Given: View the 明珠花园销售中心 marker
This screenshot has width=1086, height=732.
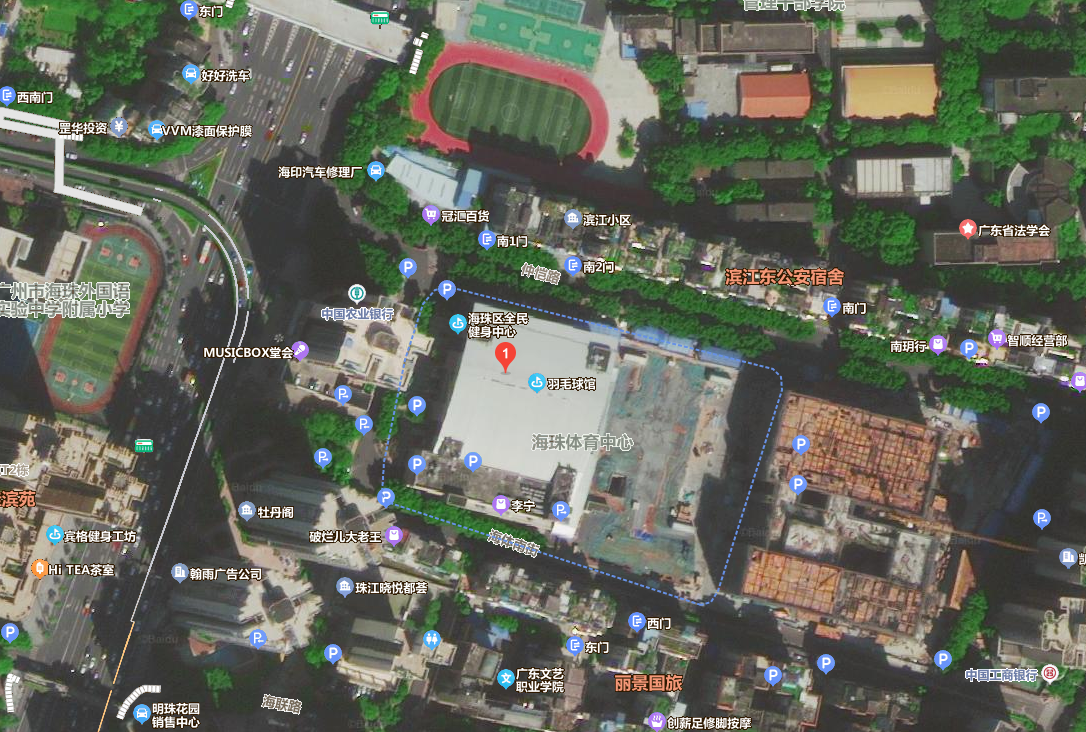Looking at the screenshot, I should tap(140, 713).
